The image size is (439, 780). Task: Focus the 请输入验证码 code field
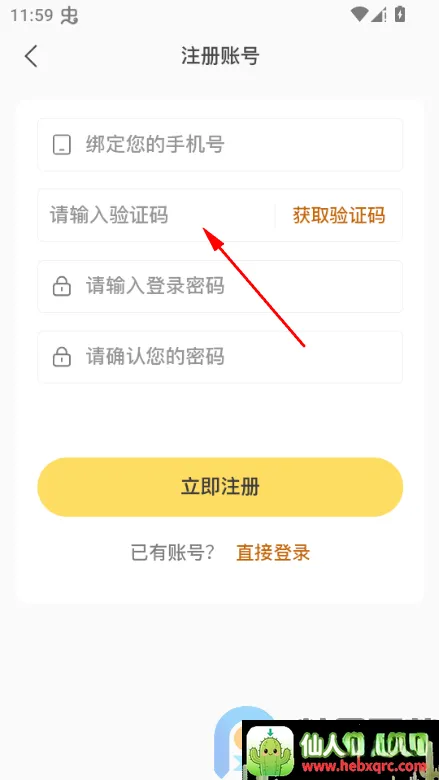156,215
